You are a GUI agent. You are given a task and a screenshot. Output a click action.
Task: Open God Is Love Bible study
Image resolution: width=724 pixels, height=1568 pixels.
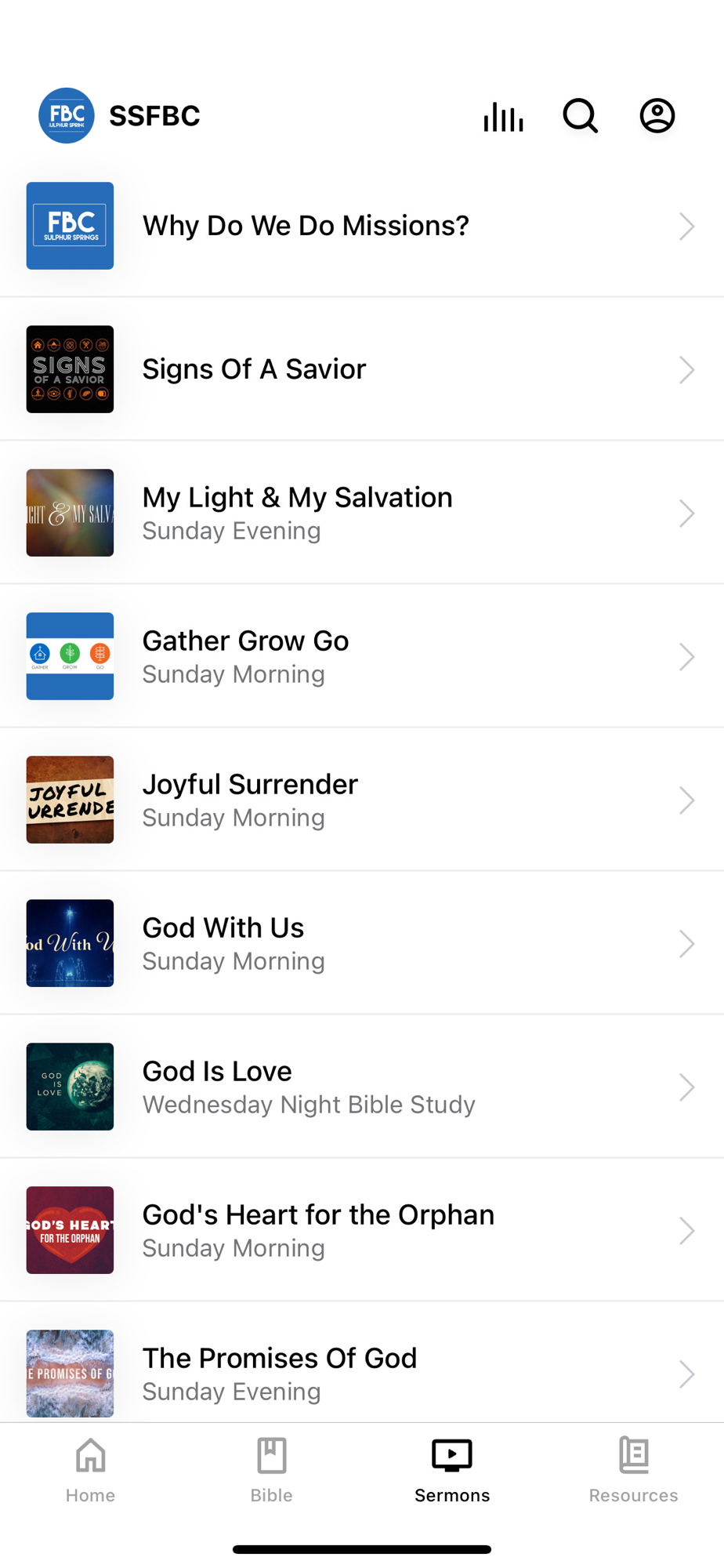[x=362, y=1087]
